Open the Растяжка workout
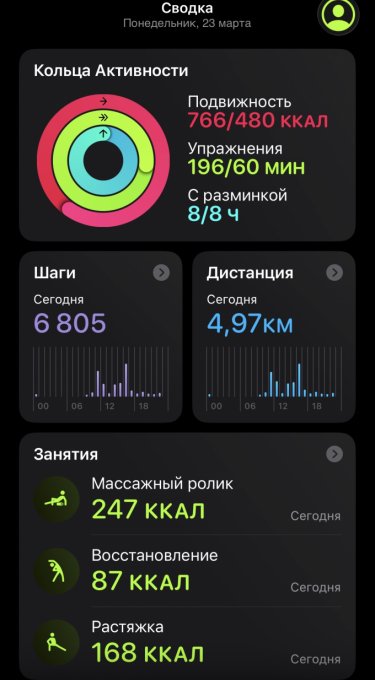Image resolution: width=375 pixels, height=680 pixels. [x=187, y=643]
